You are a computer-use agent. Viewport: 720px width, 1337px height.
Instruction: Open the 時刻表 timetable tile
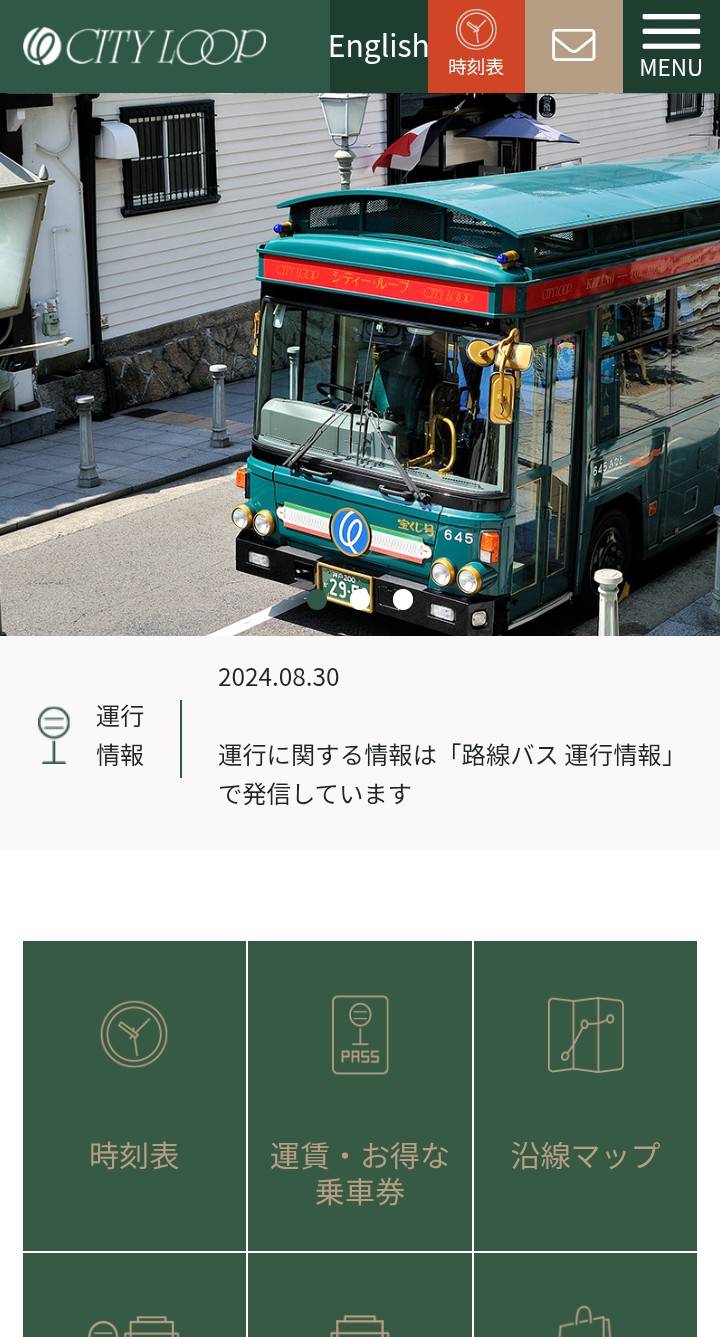[x=134, y=1095]
